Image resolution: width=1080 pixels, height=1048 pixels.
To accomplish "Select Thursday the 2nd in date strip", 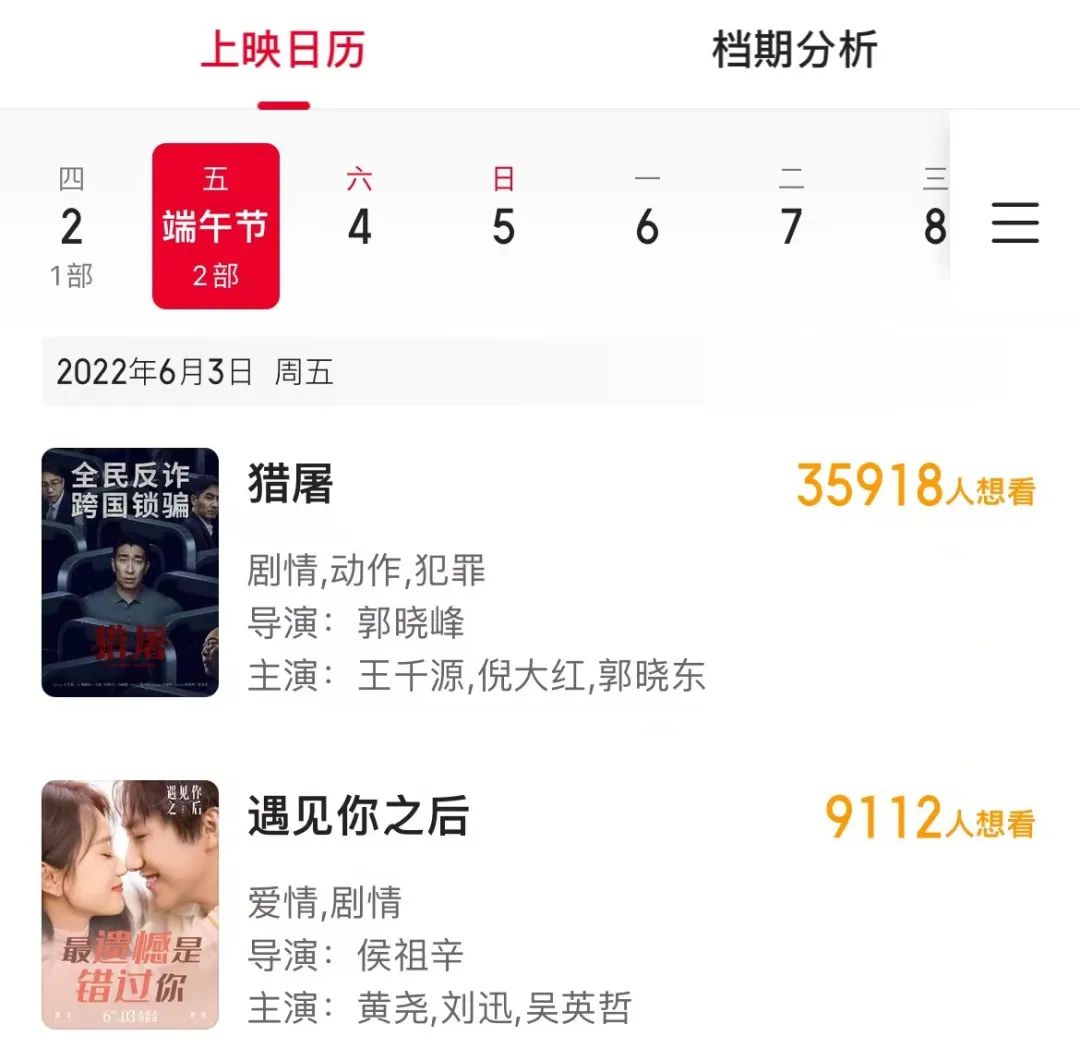I will pos(71,227).
